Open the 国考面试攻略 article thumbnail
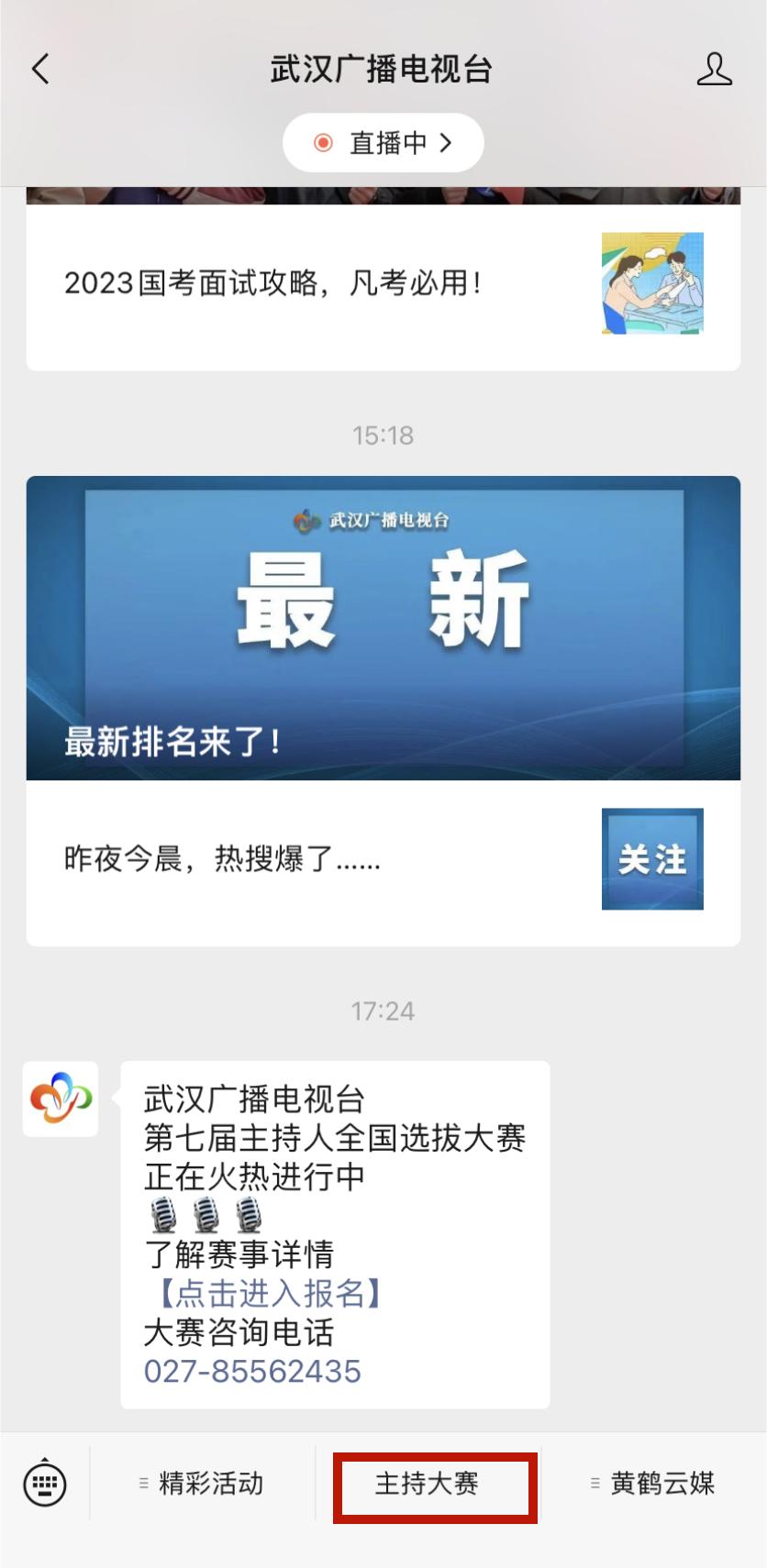 pos(651,285)
